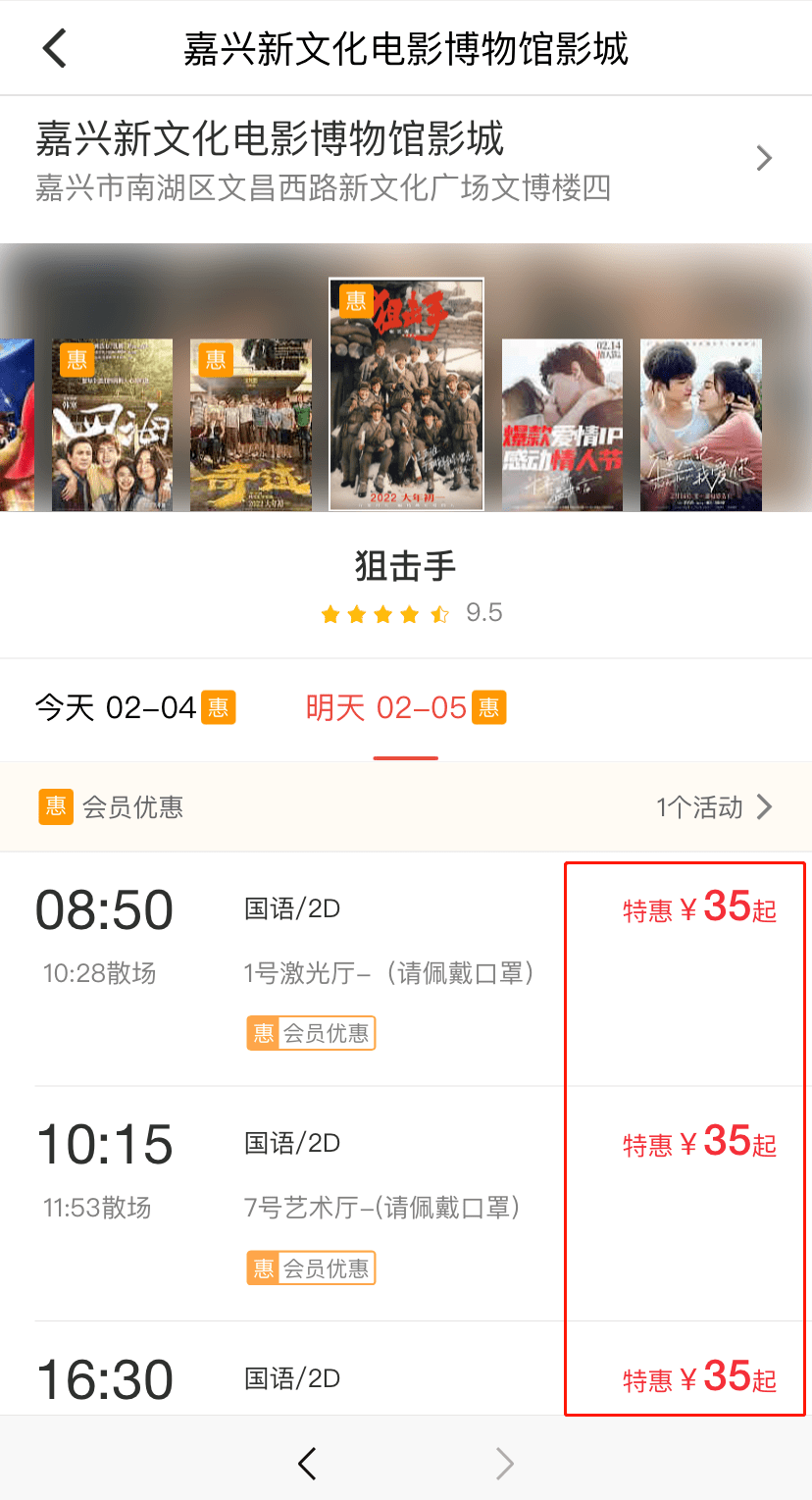
Task: Open cinema details for 嘉兴新文化电影博物馆影城
Action: [x=405, y=158]
